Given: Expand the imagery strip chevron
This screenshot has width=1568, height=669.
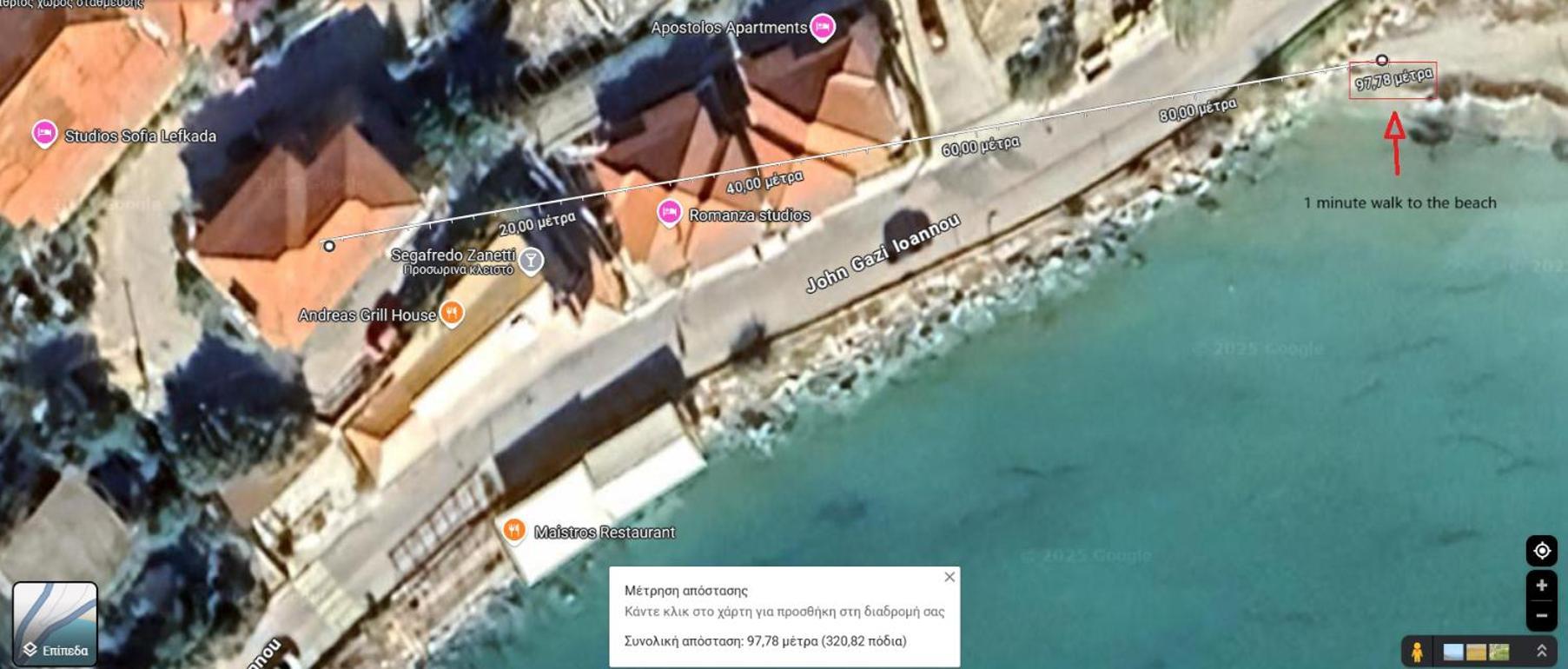Looking at the screenshot, I should coord(1541,651).
